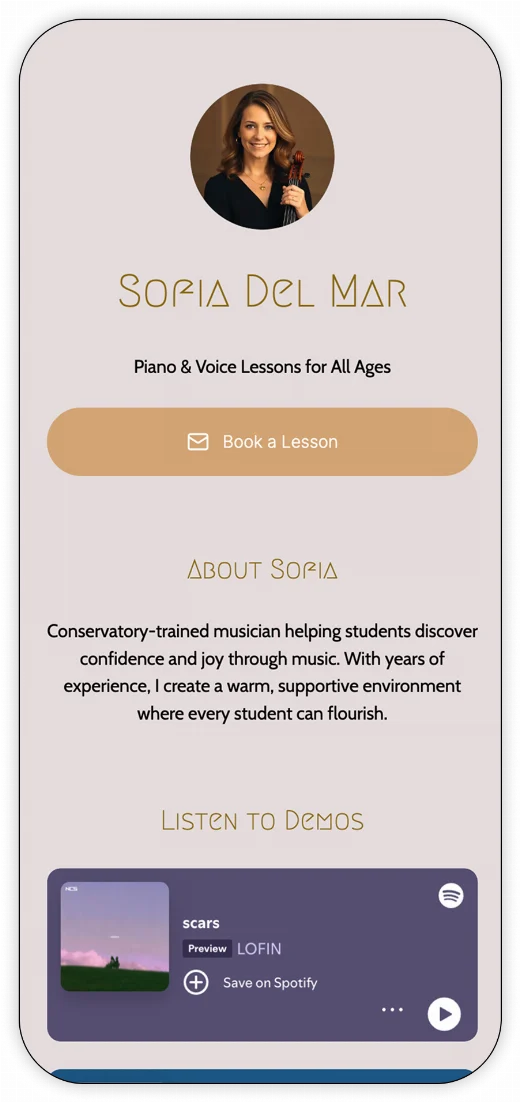This screenshot has width=520, height=1102.
Task: Play the scars track preview
Action: point(444,1014)
